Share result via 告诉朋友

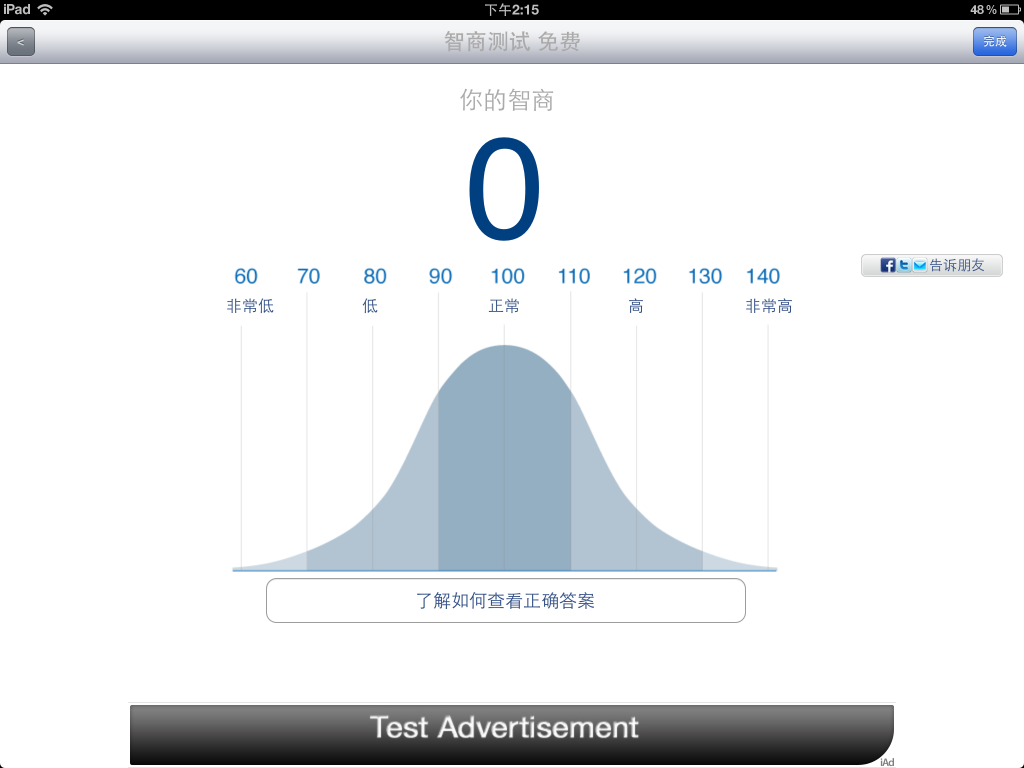[x=931, y=265]
